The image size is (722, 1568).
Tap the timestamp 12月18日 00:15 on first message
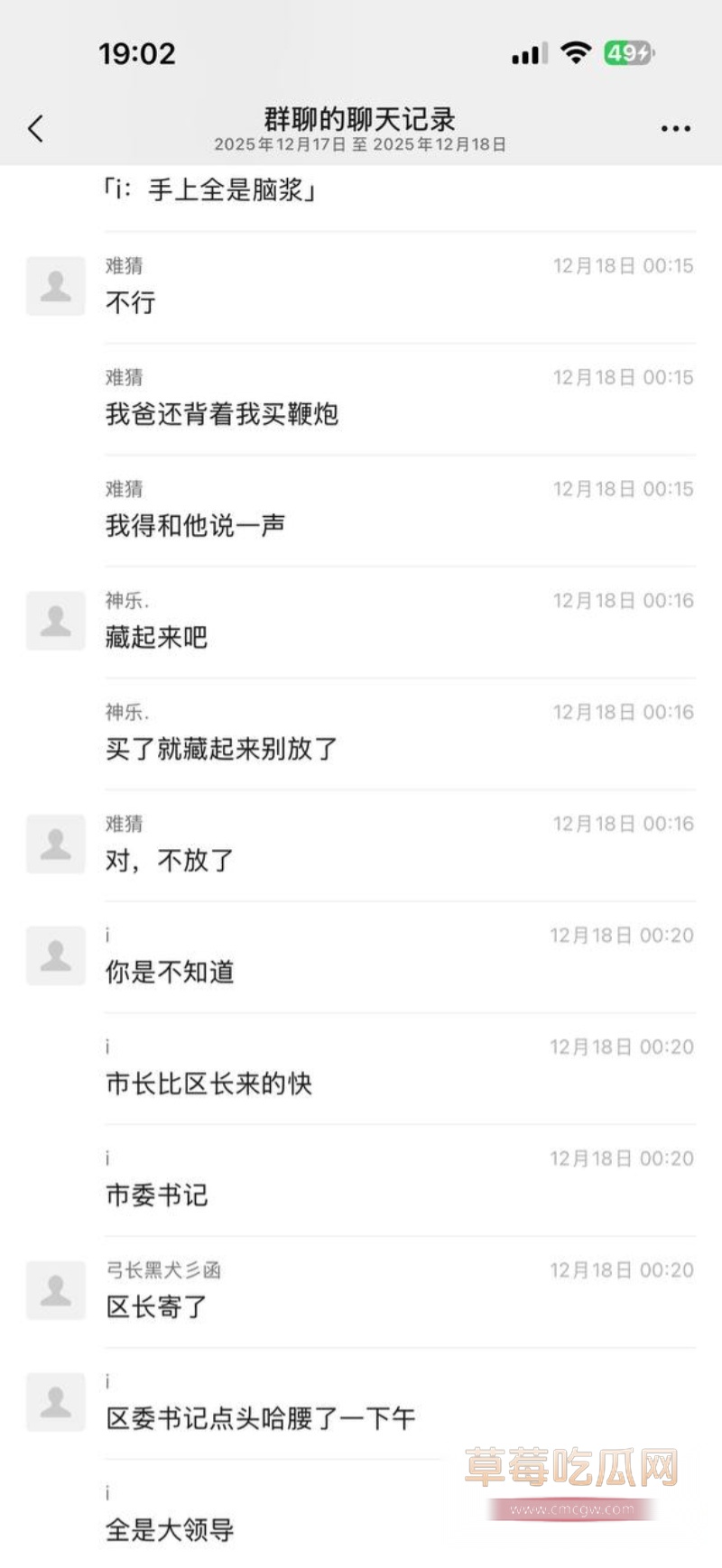(x=623, y=265)
